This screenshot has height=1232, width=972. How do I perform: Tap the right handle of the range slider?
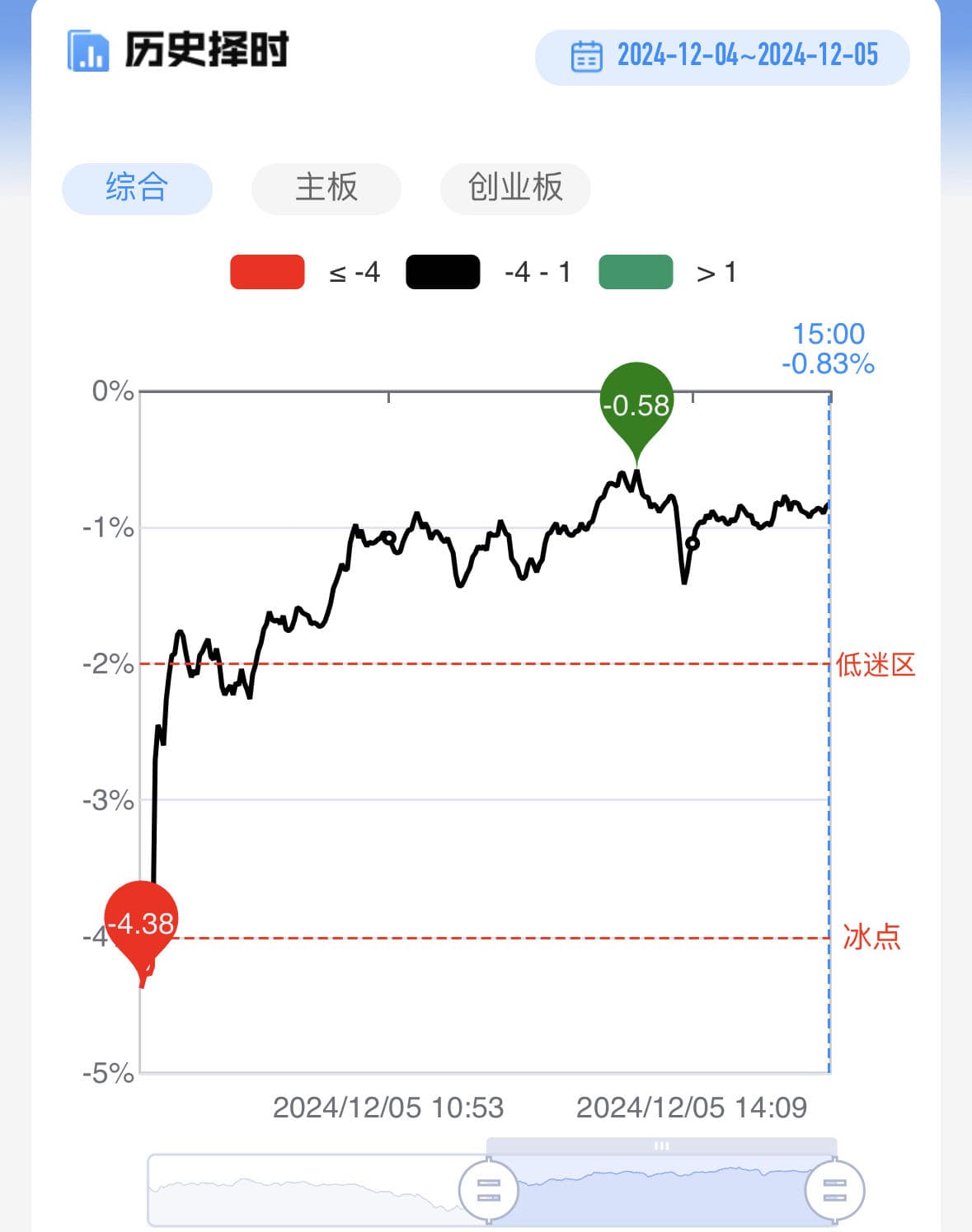[x=834, y=1190]
